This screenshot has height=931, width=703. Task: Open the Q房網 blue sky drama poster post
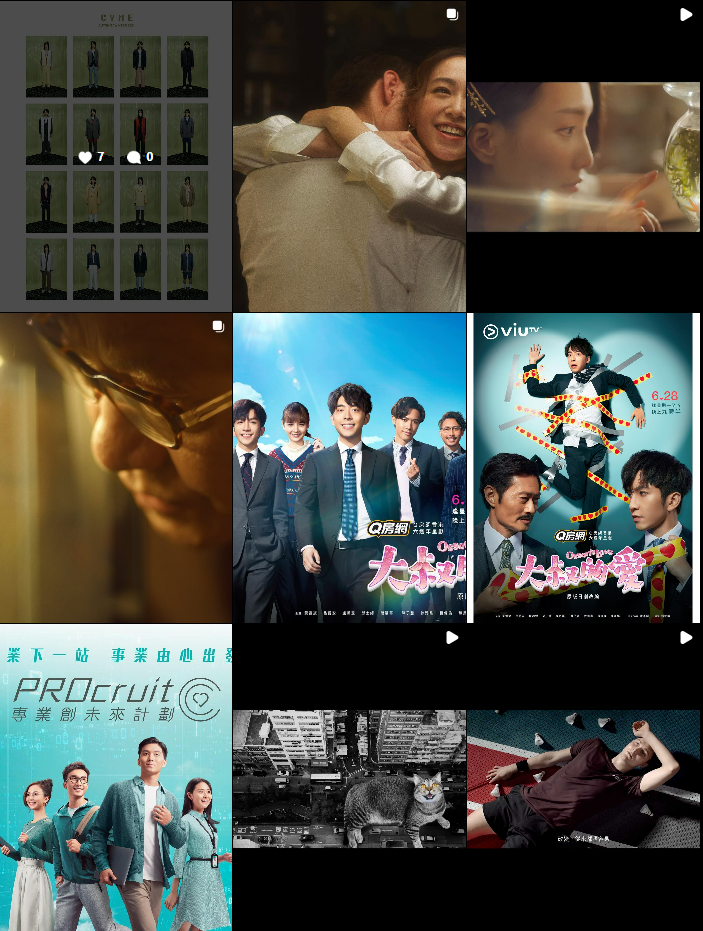point(349,468)
